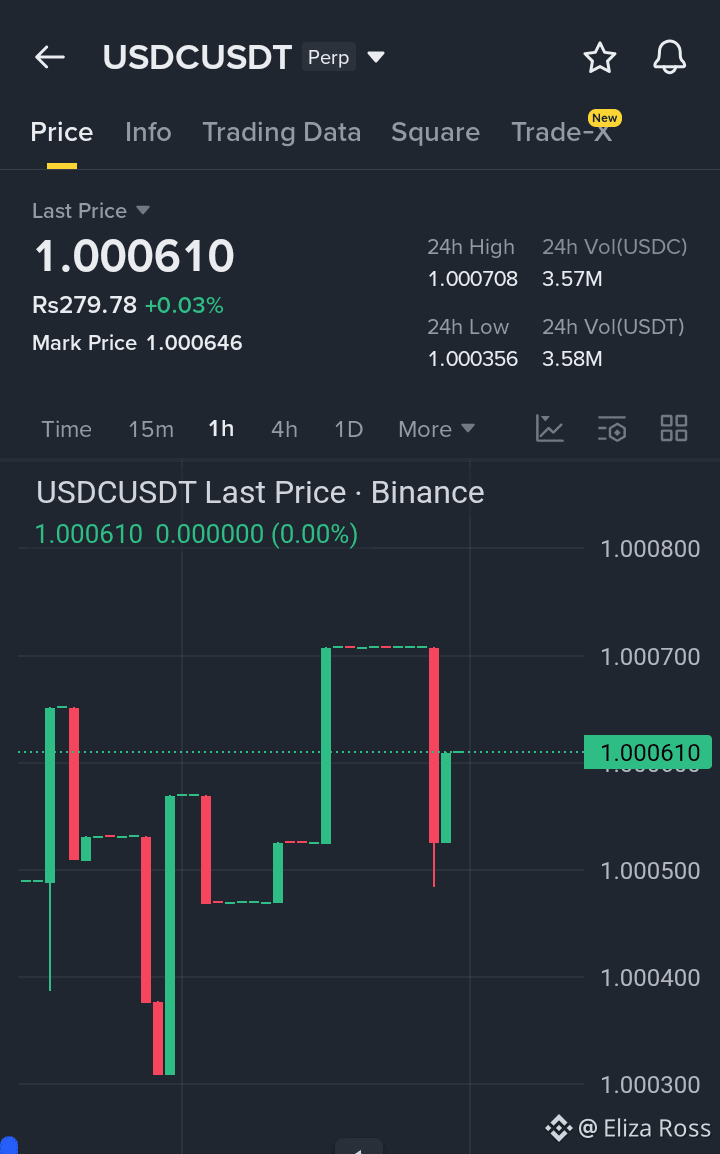Open the Square tab
720x1154 pixels.
(435, 131)
